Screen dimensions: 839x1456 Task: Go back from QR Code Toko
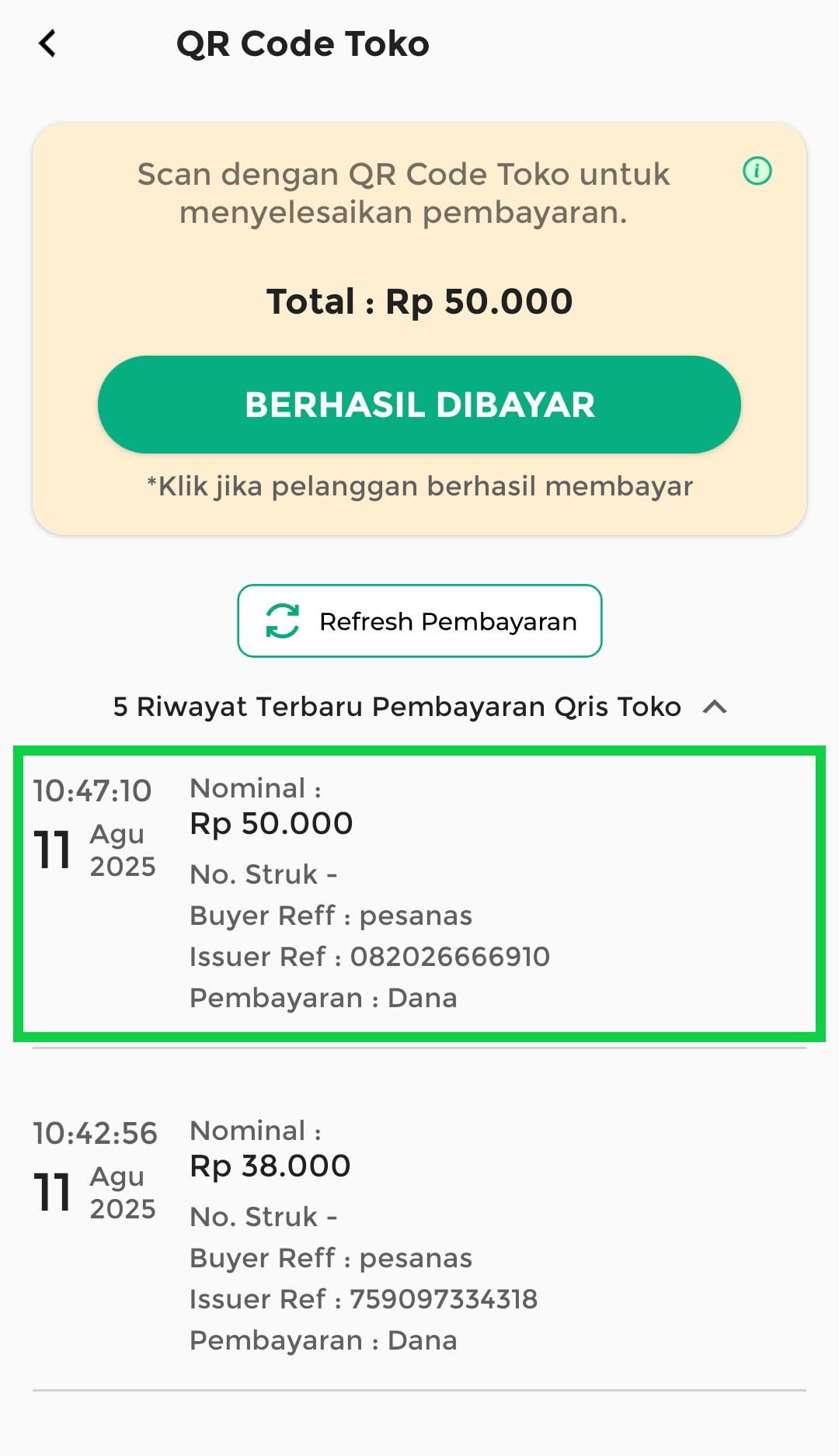[47, 43]
